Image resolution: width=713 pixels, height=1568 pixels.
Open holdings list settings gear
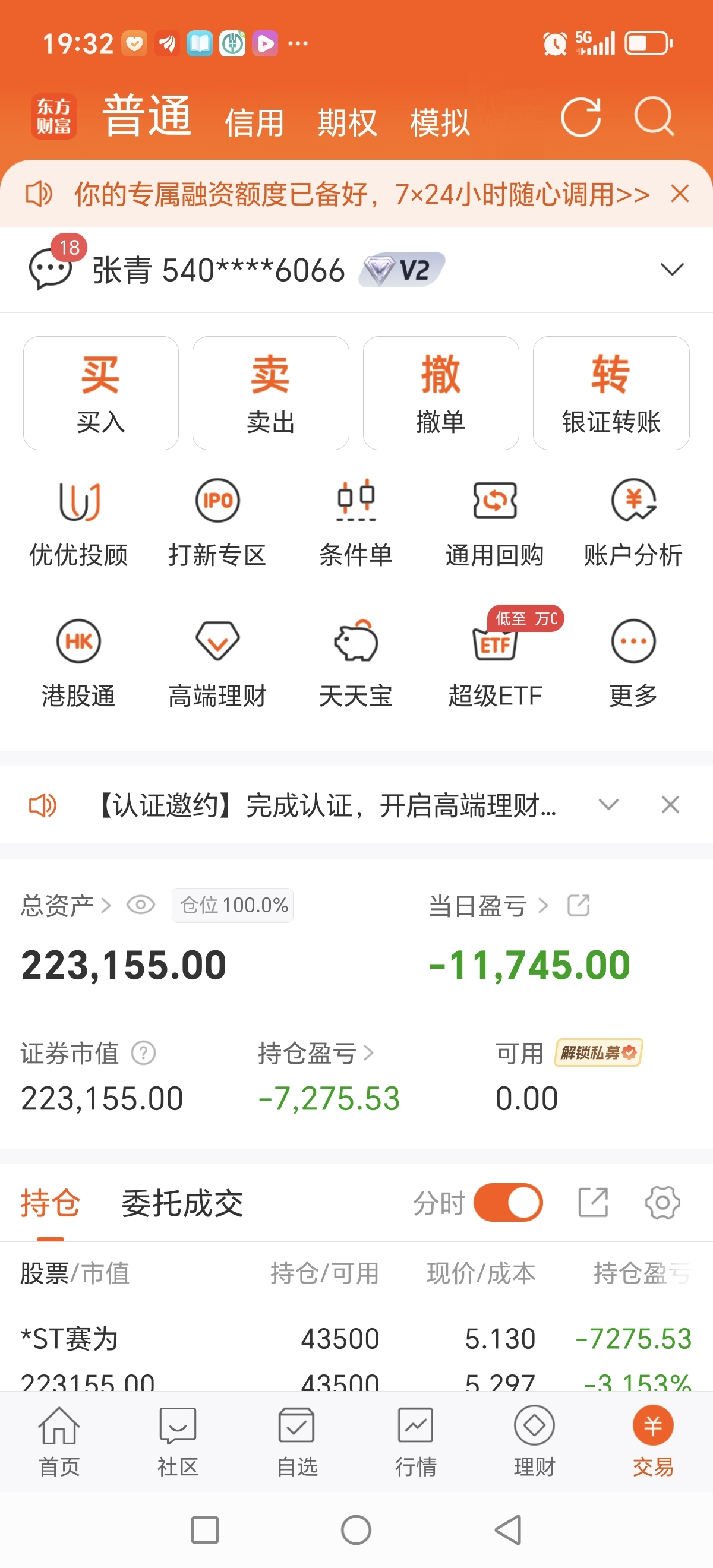pos(662,1203)
